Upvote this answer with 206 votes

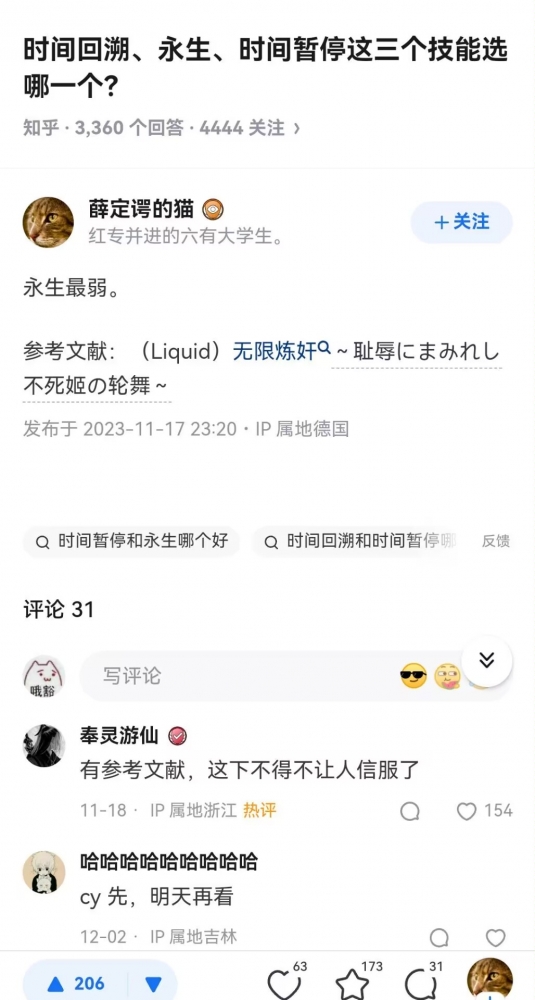pos(75,983)
